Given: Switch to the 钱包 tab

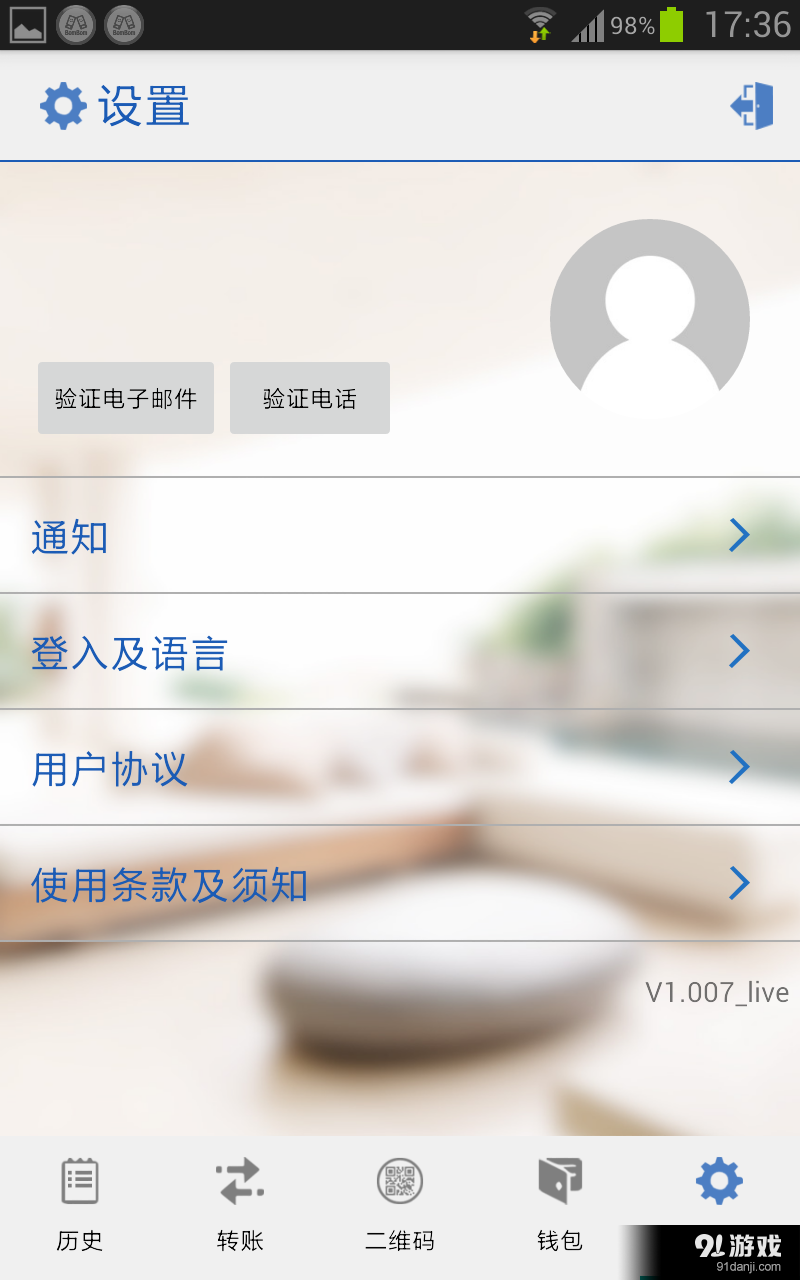Looking at the screenshot, I should tap(560, 1204).
